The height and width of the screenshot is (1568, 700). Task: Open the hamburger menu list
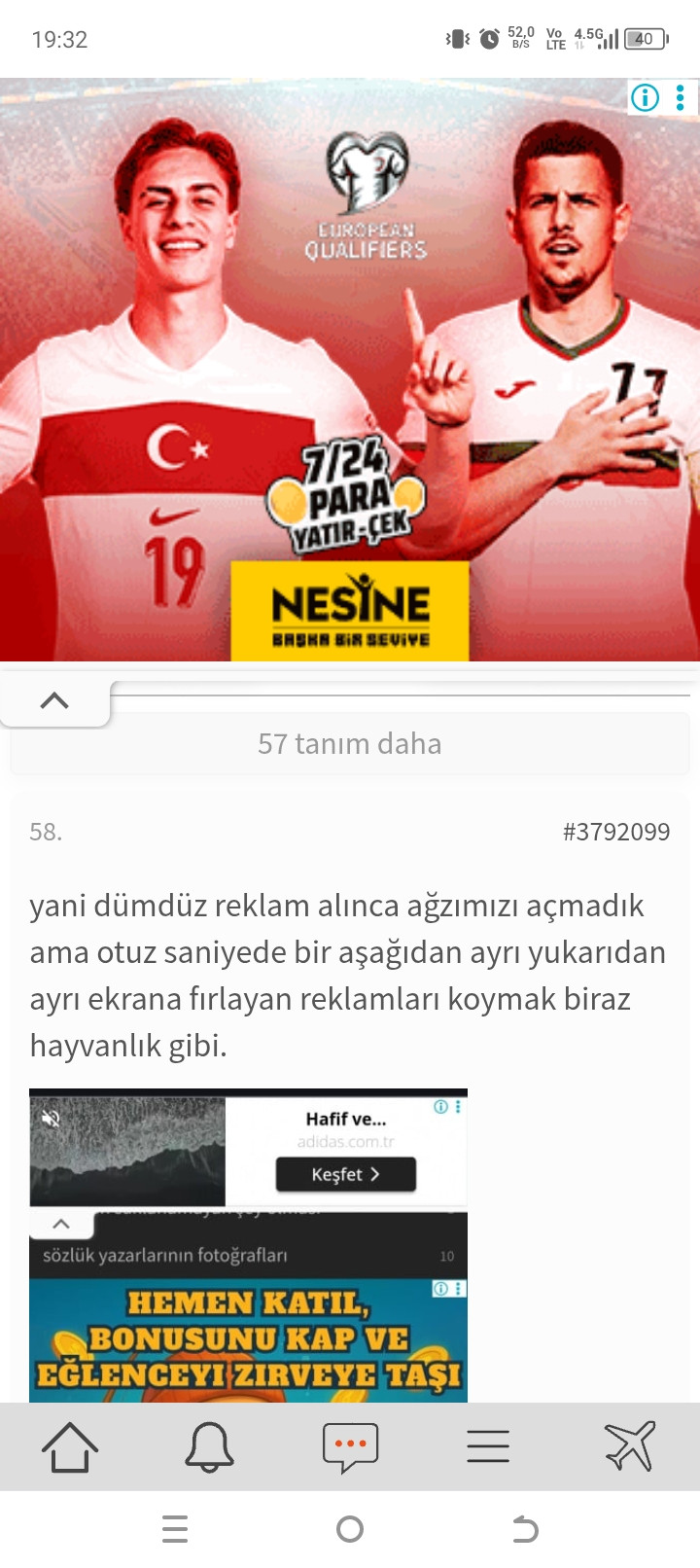click(x=488, y=1446)
